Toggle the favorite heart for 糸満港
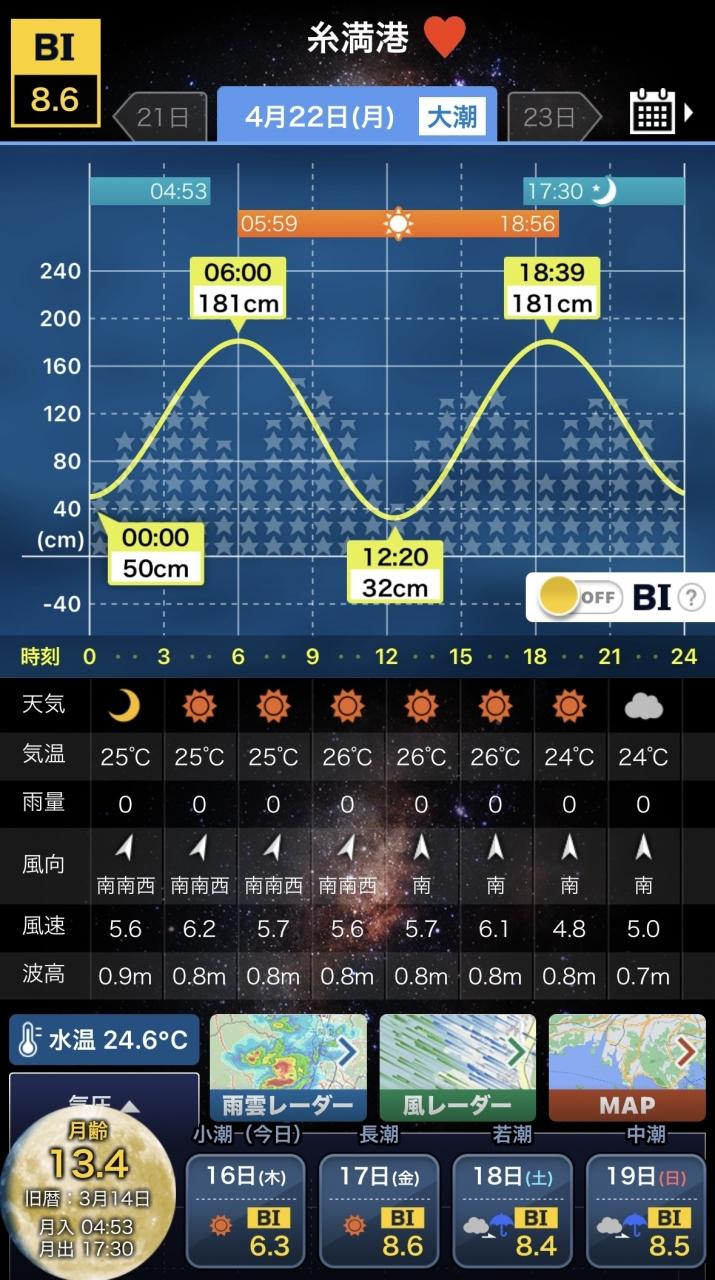The width and height of the screenshot is (715, 1280). [445, 38]
